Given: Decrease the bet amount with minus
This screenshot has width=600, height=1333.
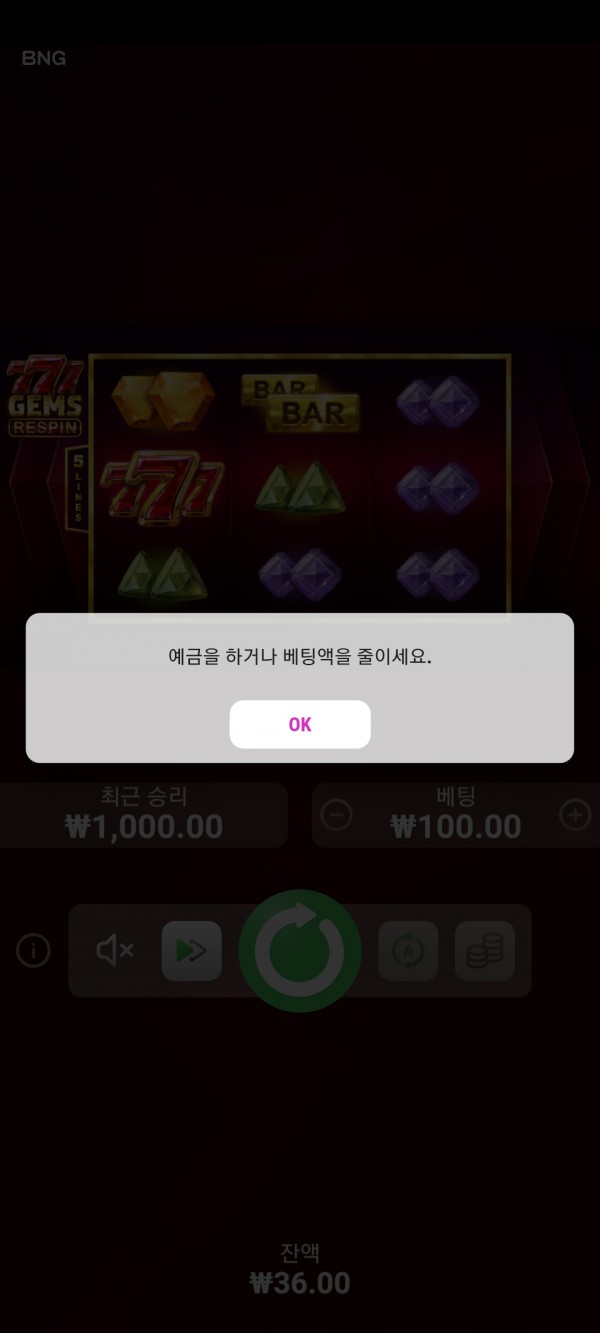Looking at the screenshot, I should [x=336, y=815].
